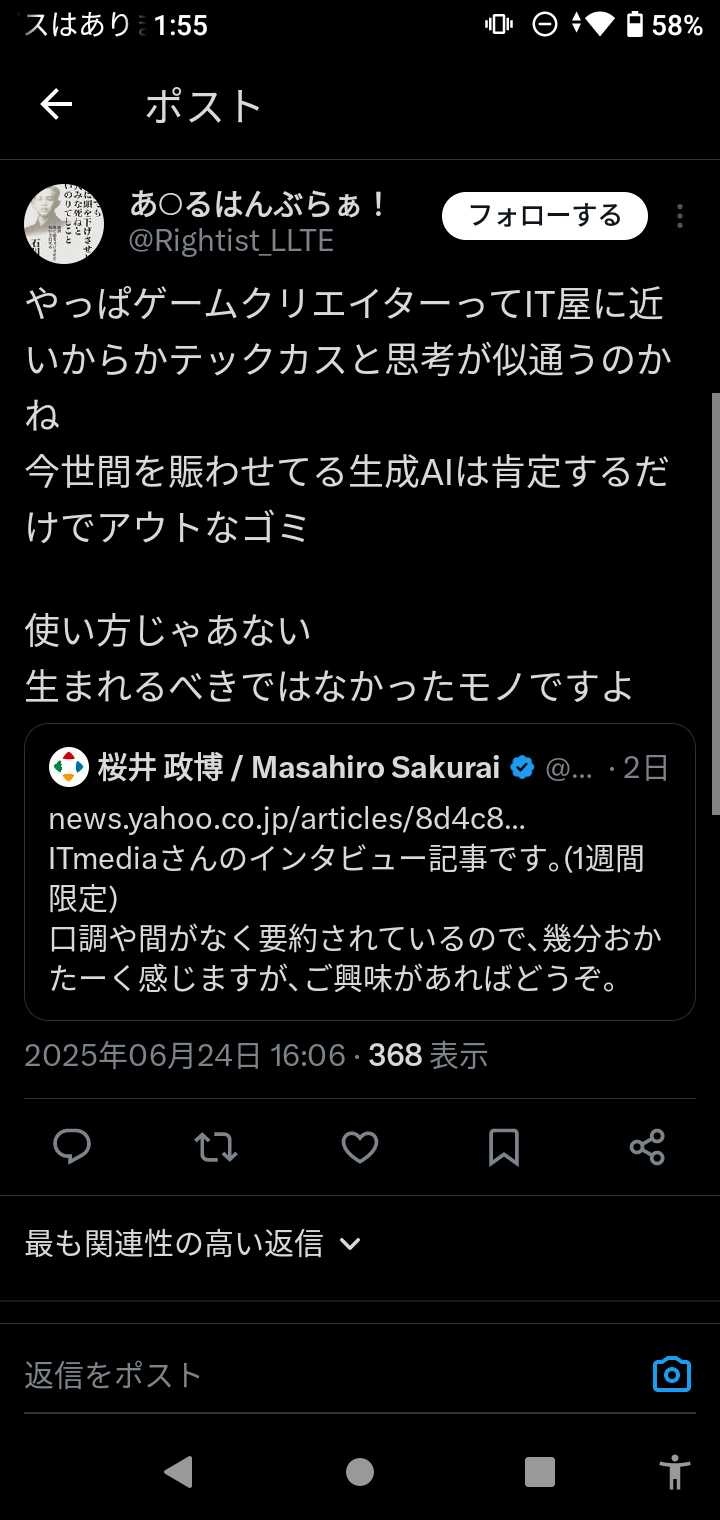Reply via the comment bubble icon
Screen dimensions: 720x1520
[x=72, y=1147]
